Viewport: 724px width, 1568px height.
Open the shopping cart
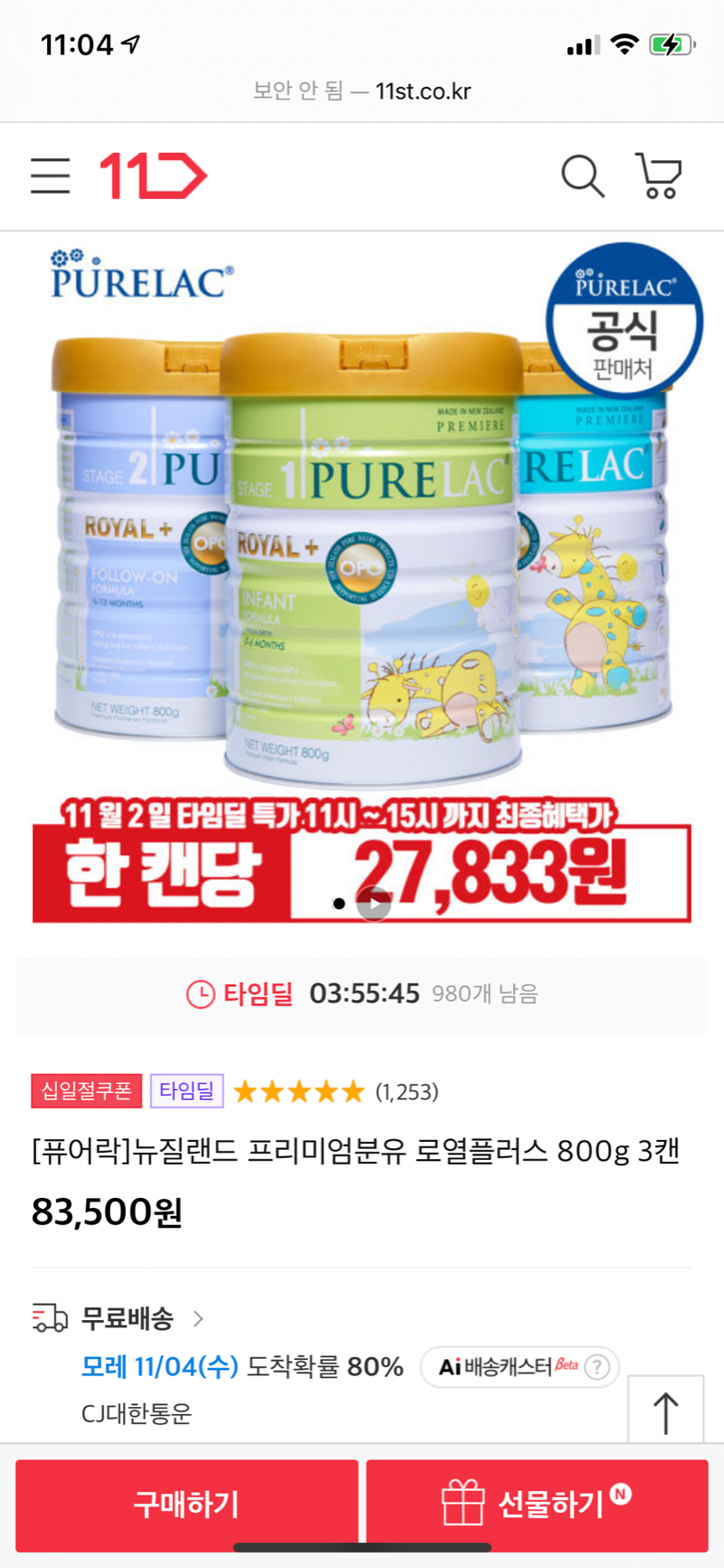pos(659,176)
